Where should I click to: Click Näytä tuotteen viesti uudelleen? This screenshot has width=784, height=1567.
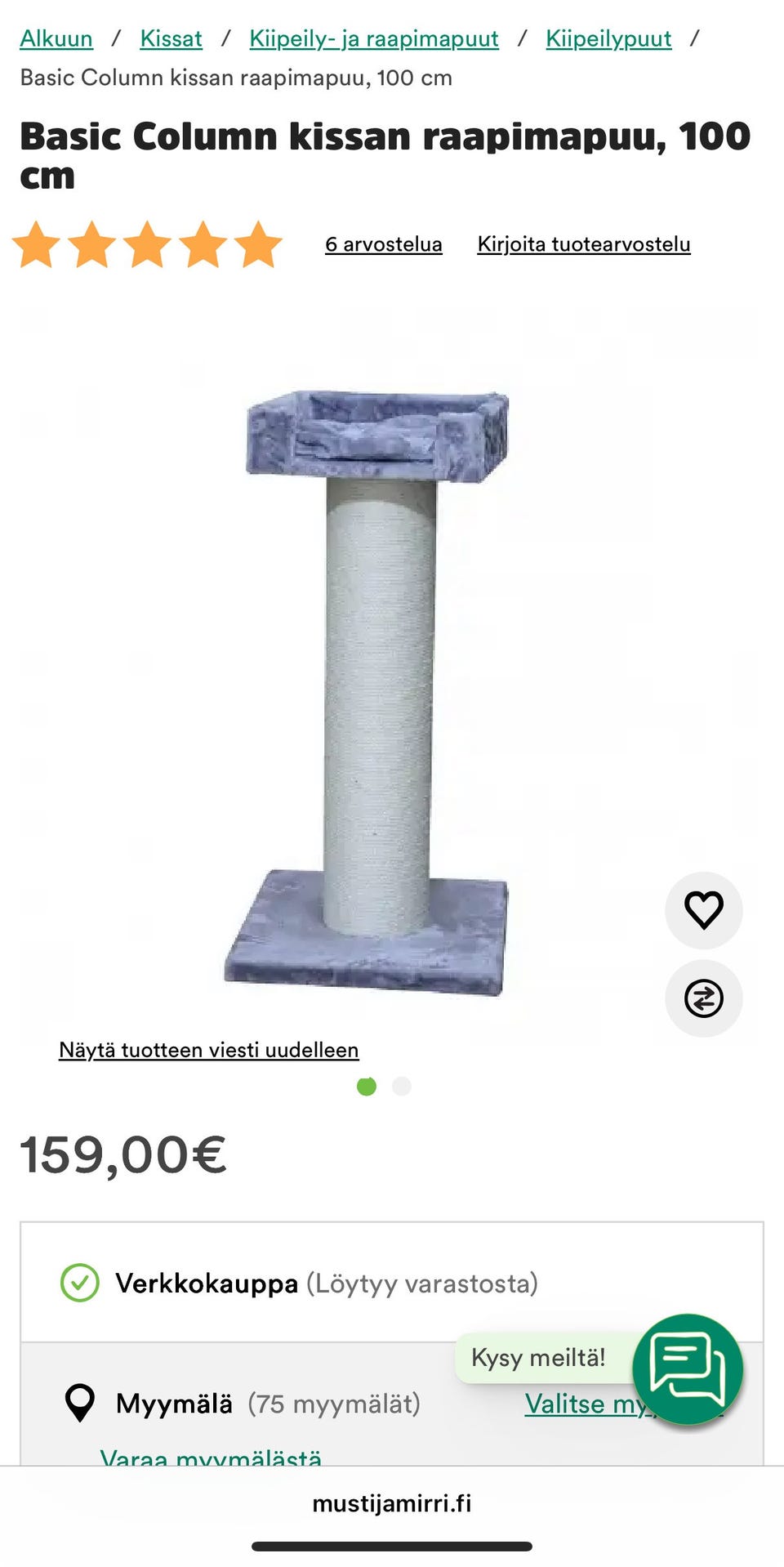(x=208, y=1050)
